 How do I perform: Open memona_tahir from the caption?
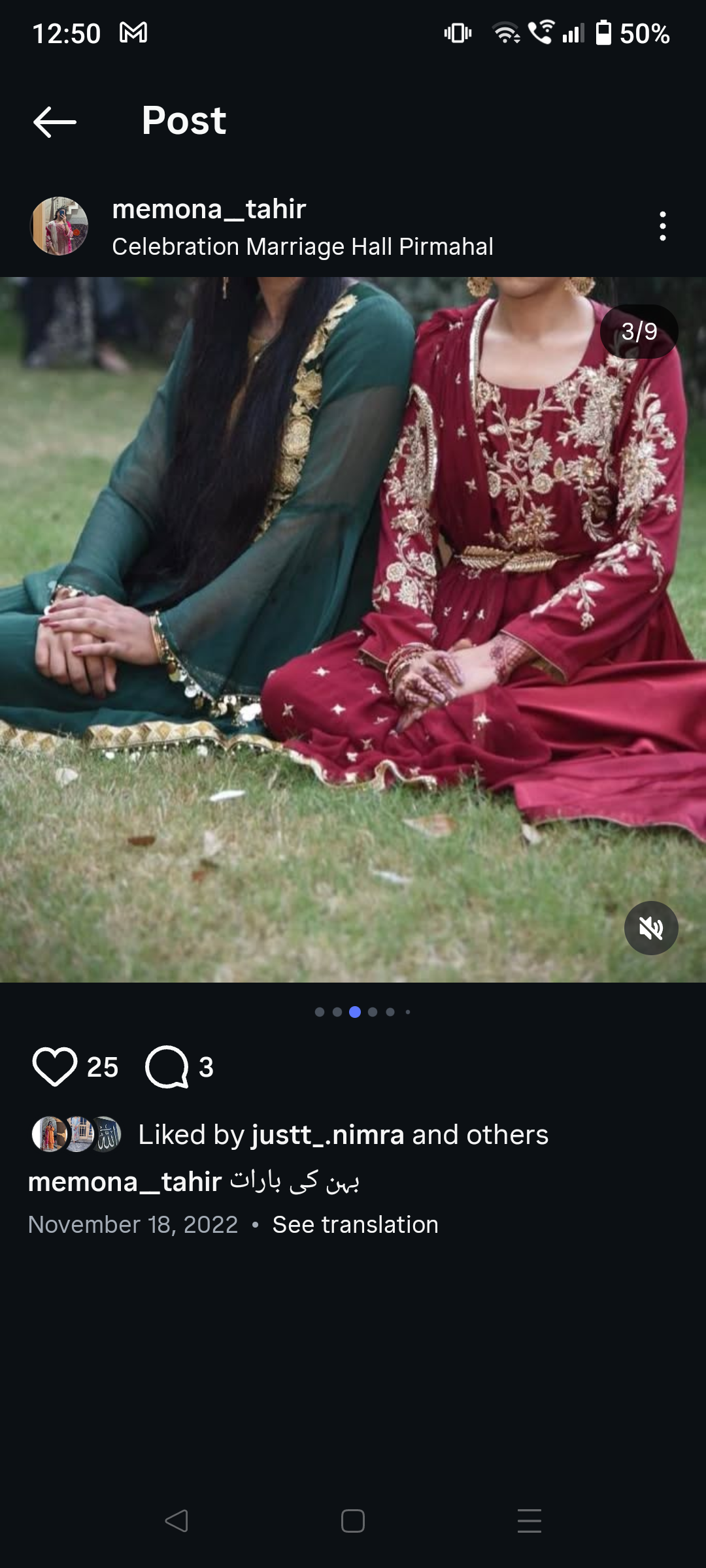pos(125,1182)
